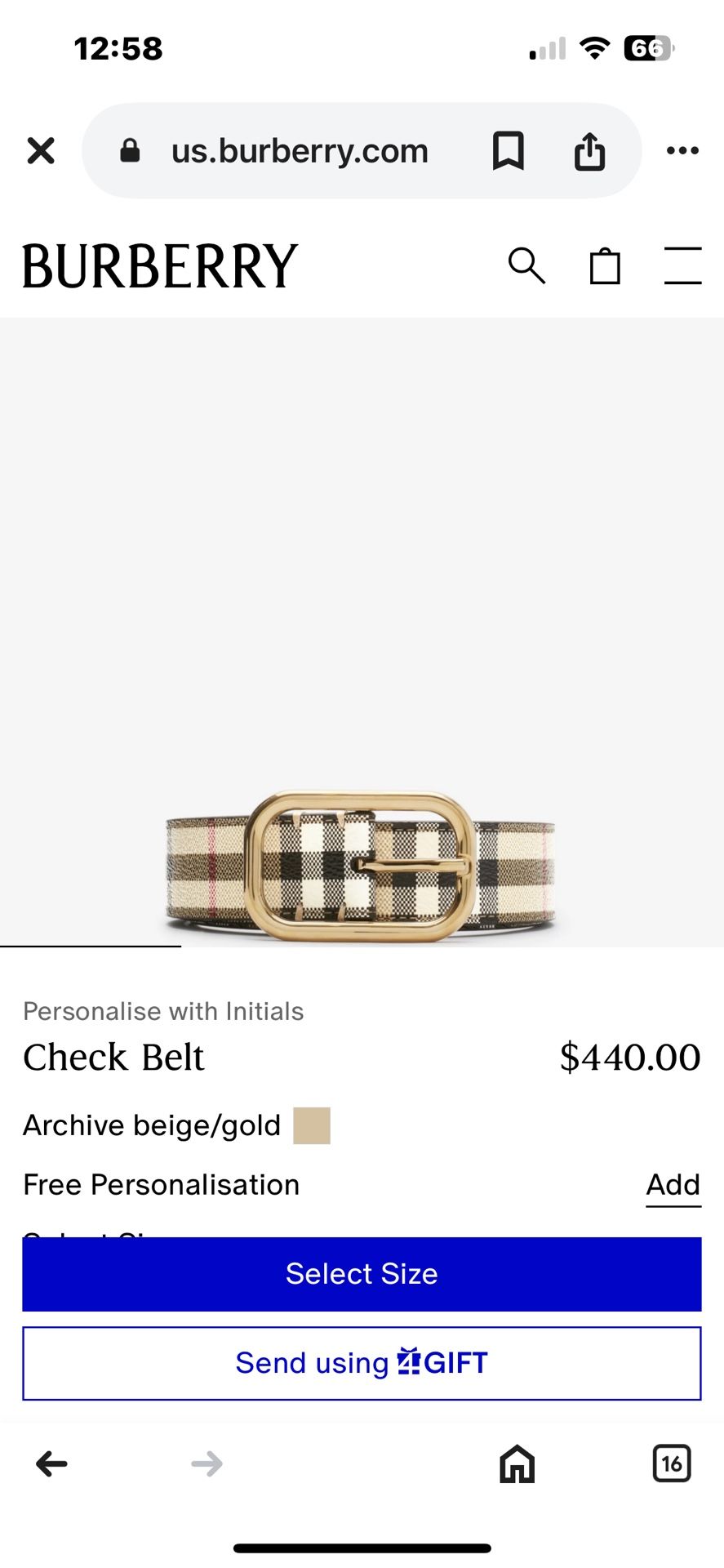View site security via the lock icon
This screenshot has width=724, height=1568.
[x=131, y=150]
